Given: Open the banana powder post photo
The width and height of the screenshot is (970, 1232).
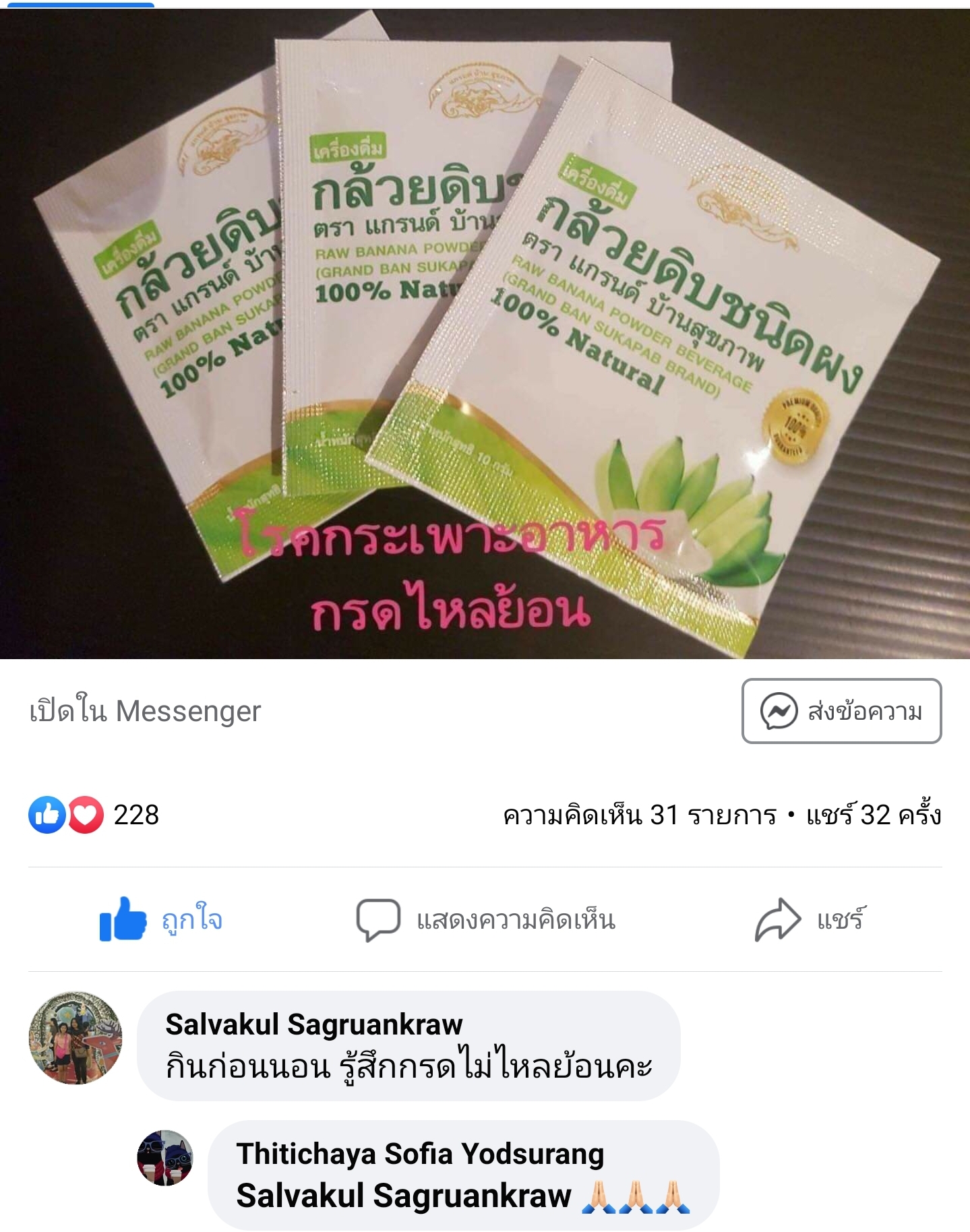Looking at the screenshot, I should (x=485, y=334).
